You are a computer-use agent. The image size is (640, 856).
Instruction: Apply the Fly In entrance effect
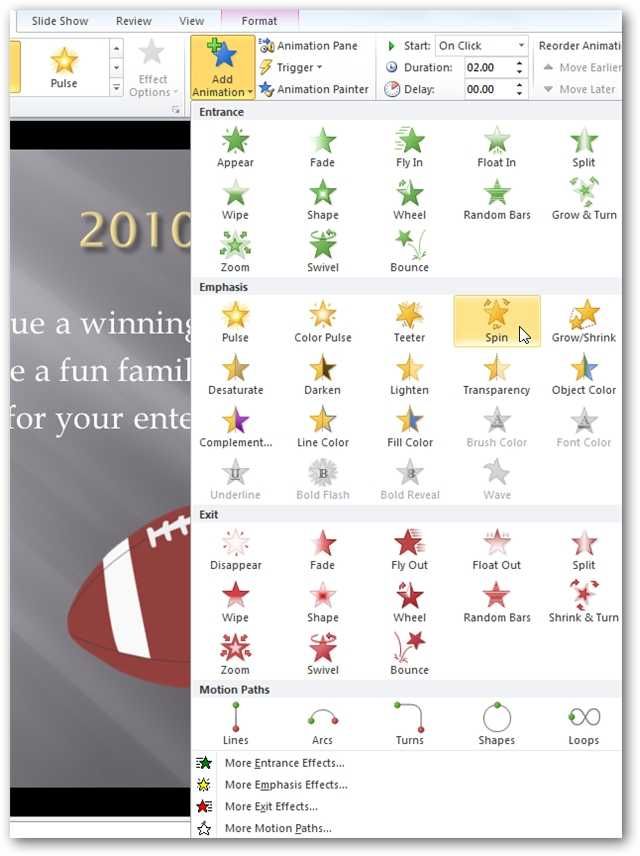pos(409,146)
